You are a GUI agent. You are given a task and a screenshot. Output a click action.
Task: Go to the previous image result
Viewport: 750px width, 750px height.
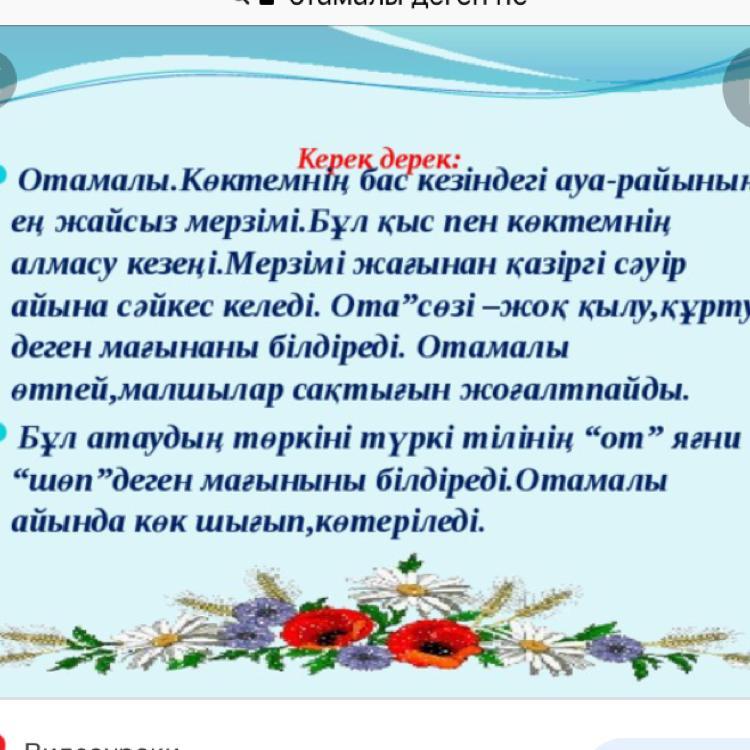pos(6,80)
